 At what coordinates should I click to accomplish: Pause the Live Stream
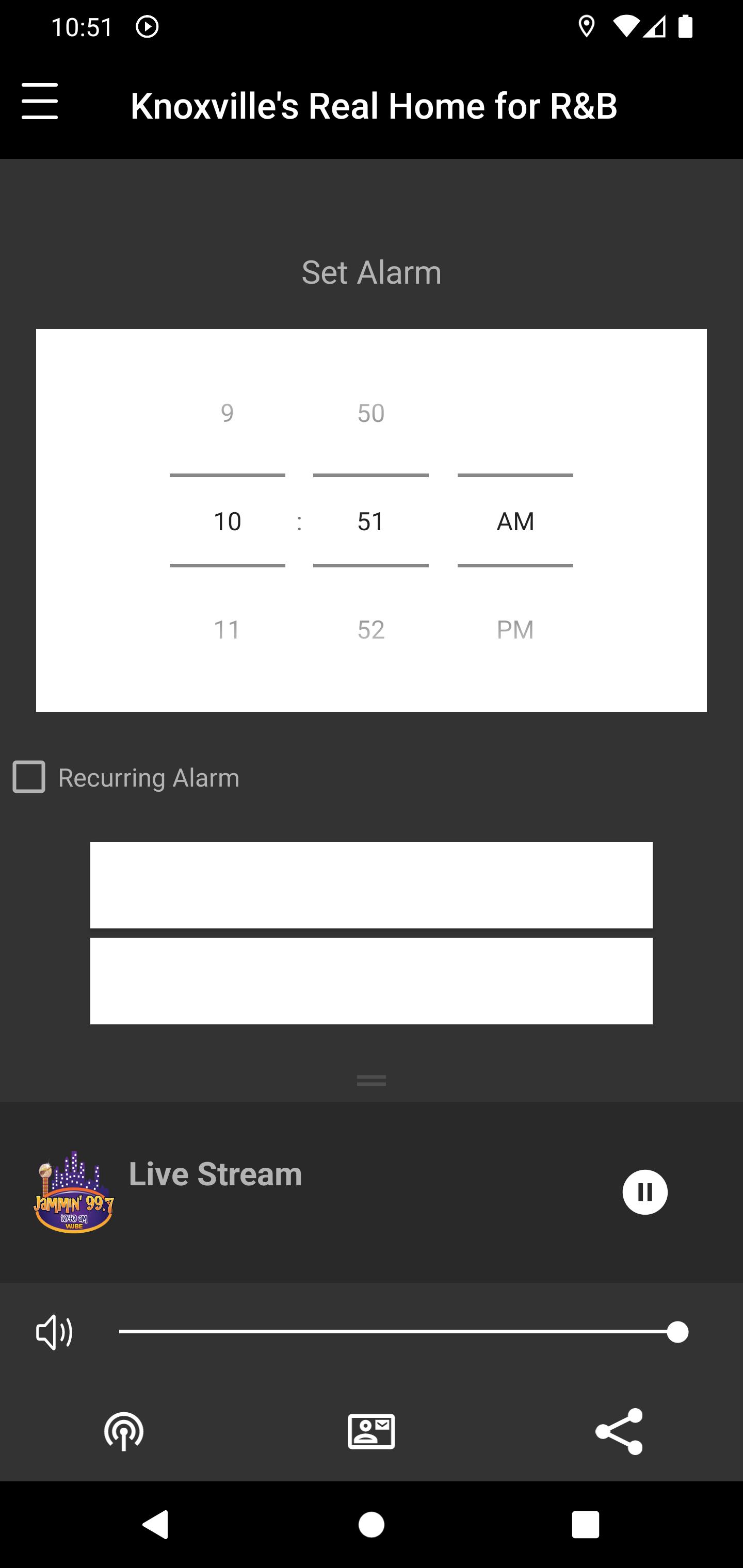click(x=645, y=1192)
